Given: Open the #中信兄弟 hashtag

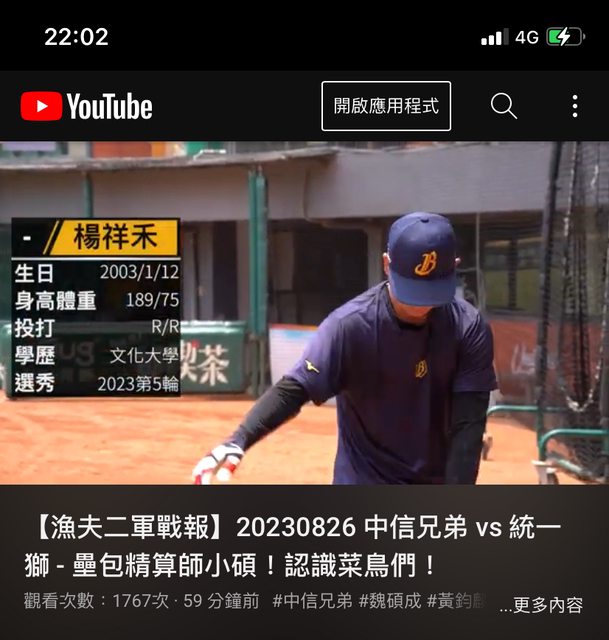Looking at the screenshot, I should (312, 601).
